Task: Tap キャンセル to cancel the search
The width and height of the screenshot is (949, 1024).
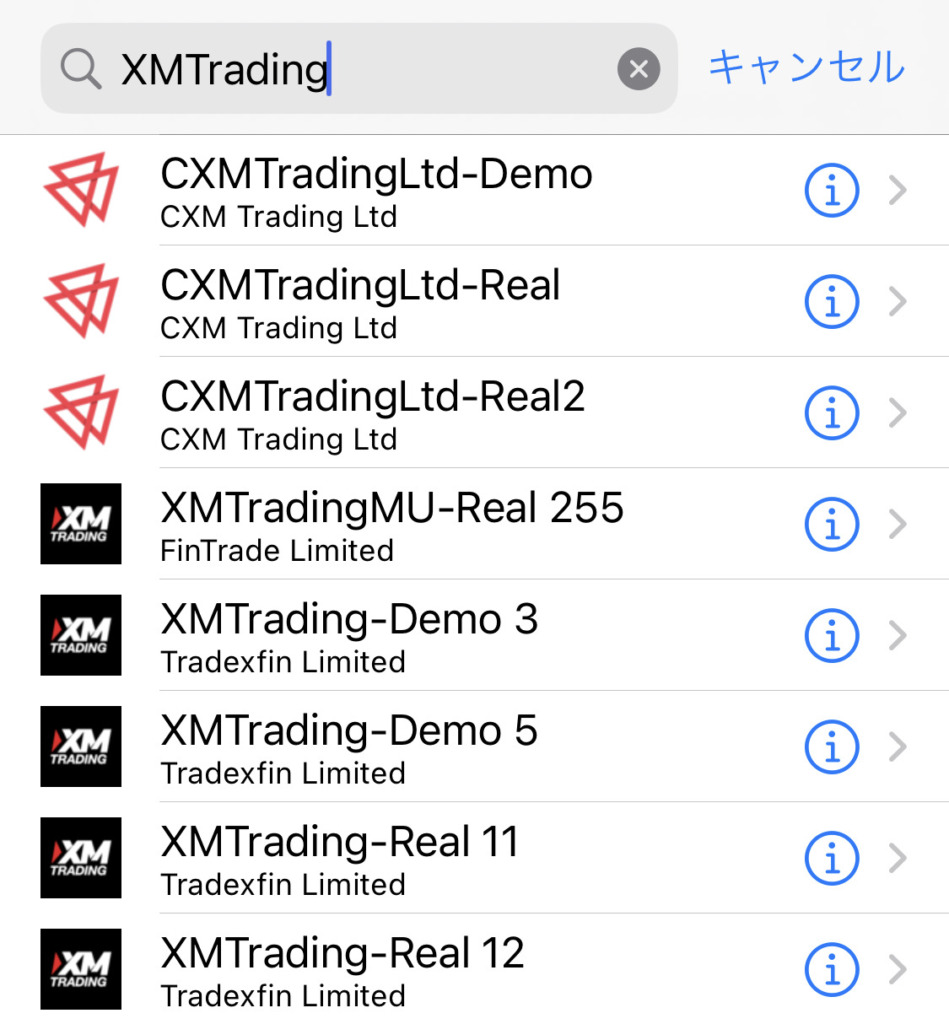Action: click(x=804, y=67)
